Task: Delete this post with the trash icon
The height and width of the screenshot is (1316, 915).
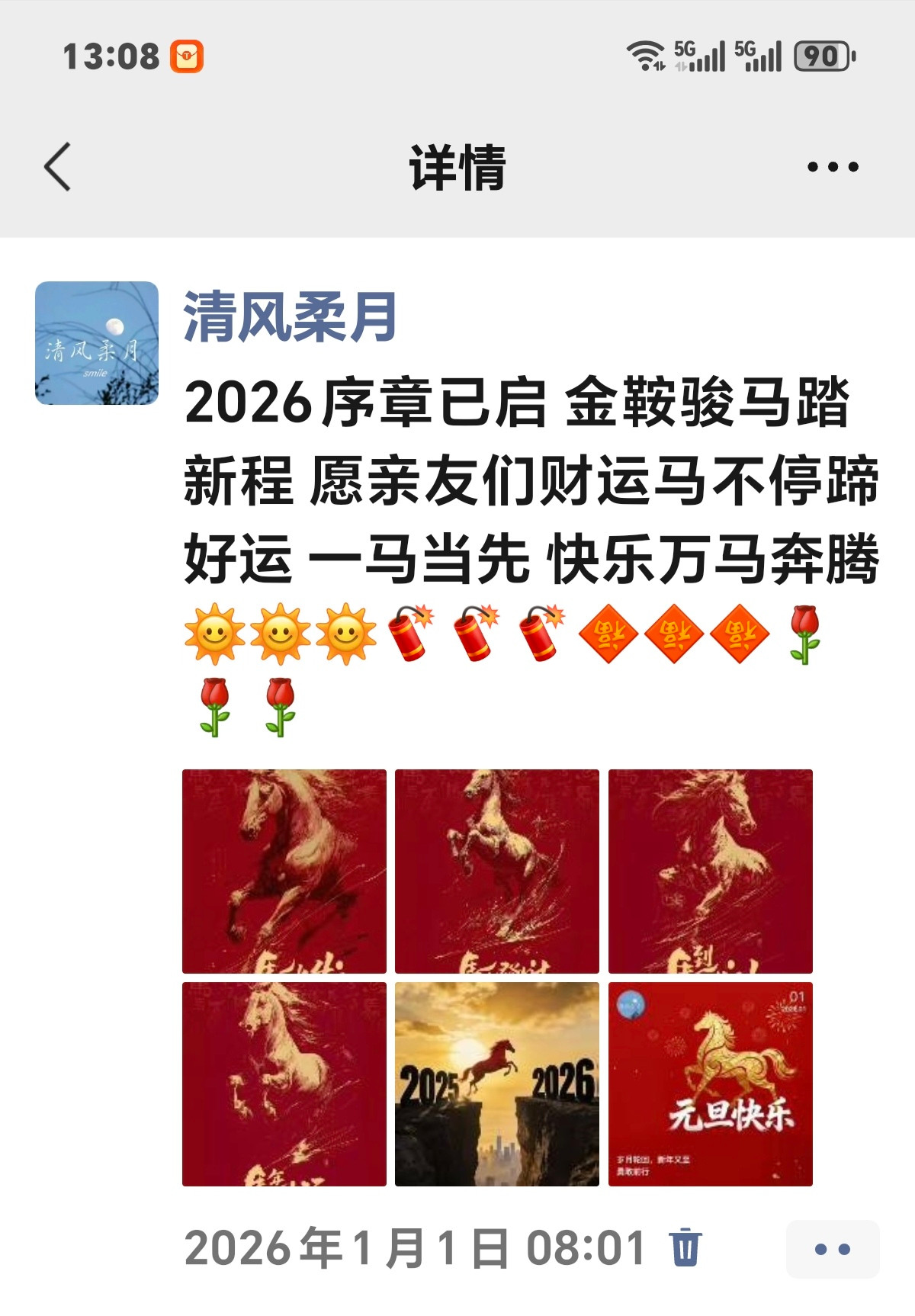Action: click(x=685, y=1248)
